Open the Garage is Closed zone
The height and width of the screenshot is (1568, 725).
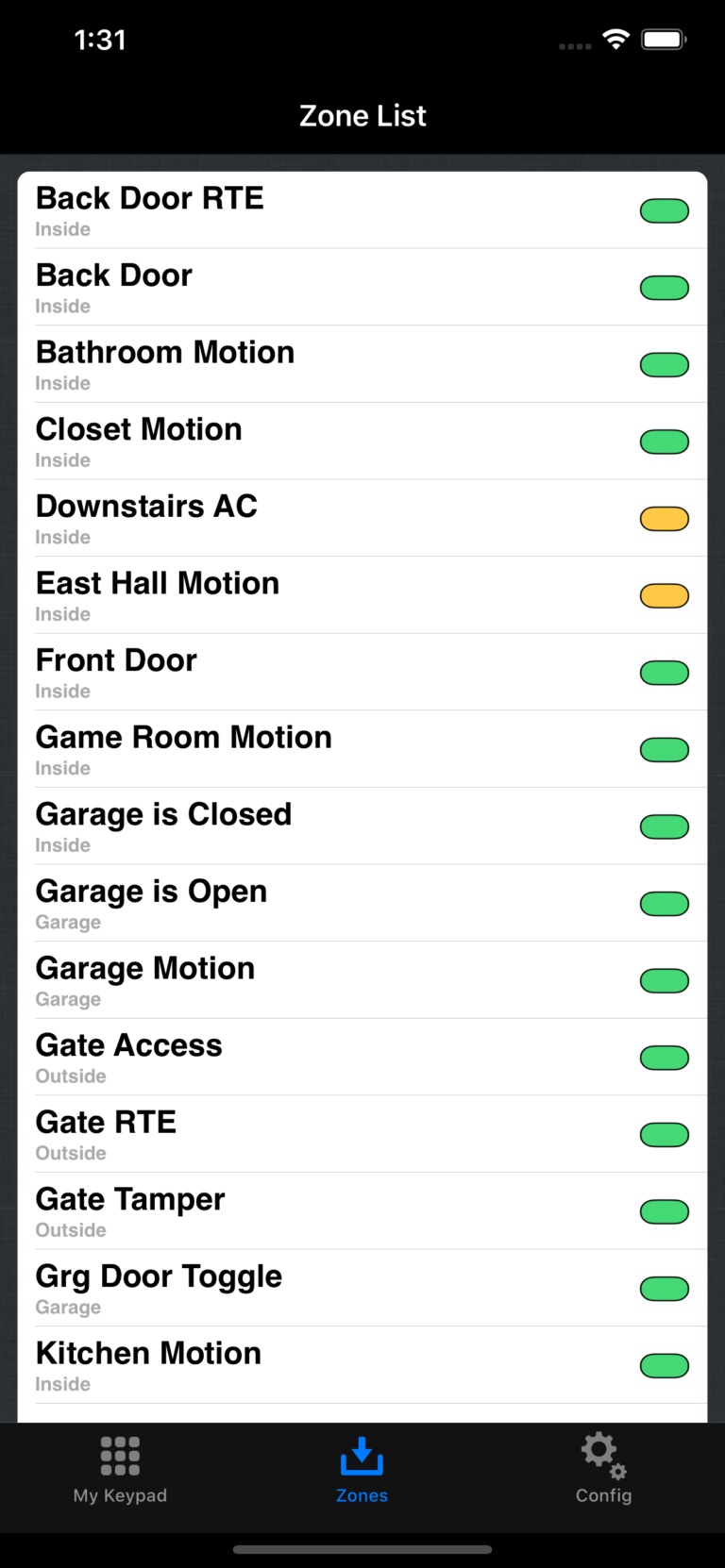[x=362, y=826]
